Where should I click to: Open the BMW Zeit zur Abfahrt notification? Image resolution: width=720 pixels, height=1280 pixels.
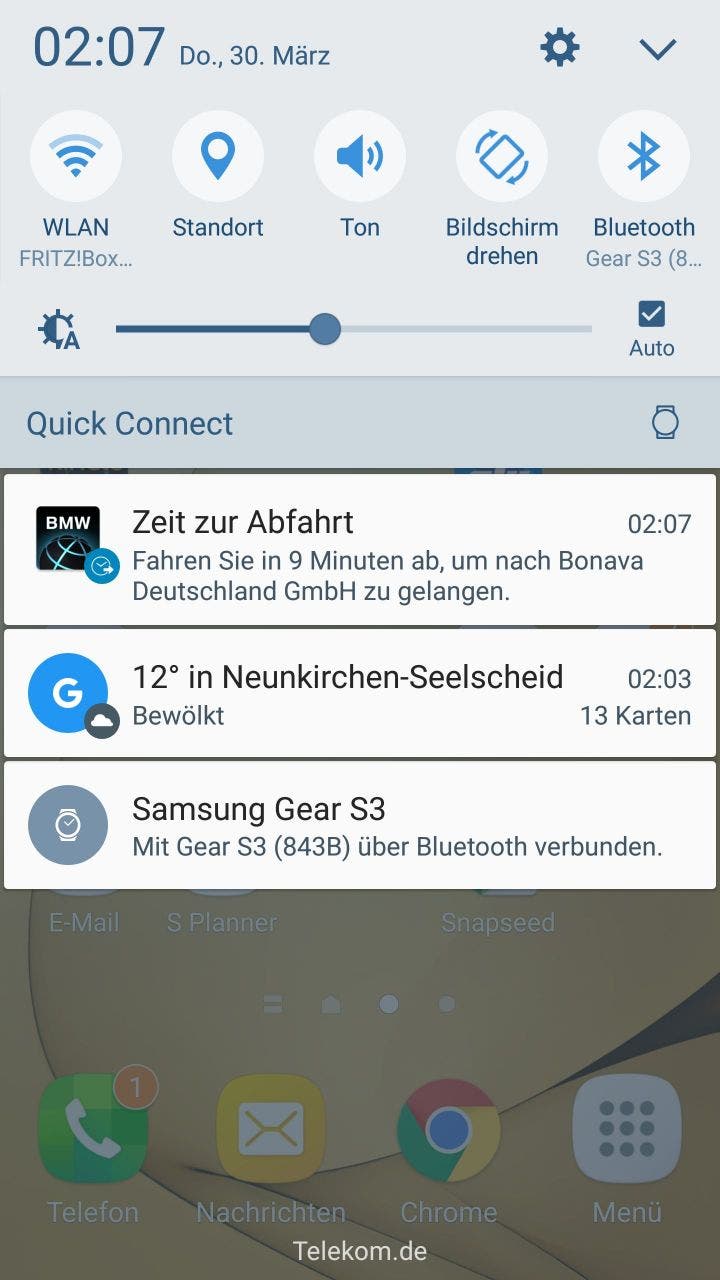point(360,550)
